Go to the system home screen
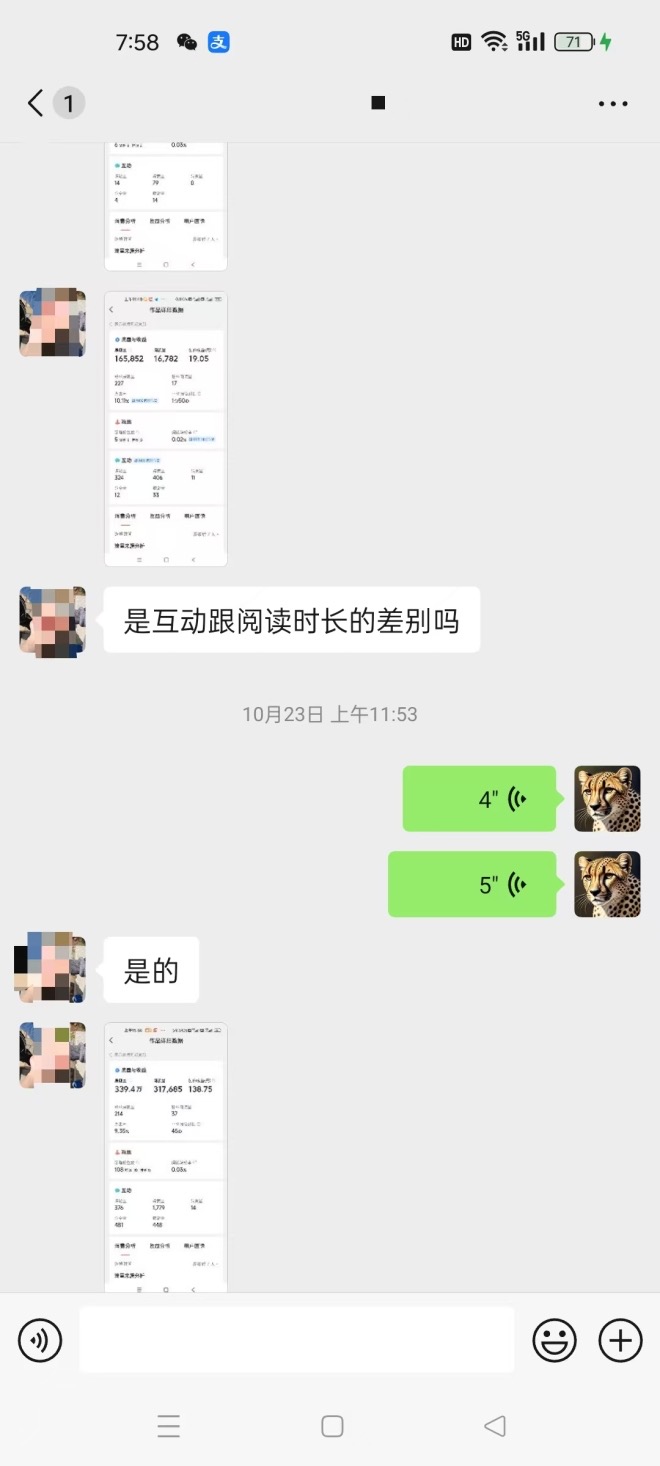This screenshot has height=1466, width=660. (x=332, y=1426)
